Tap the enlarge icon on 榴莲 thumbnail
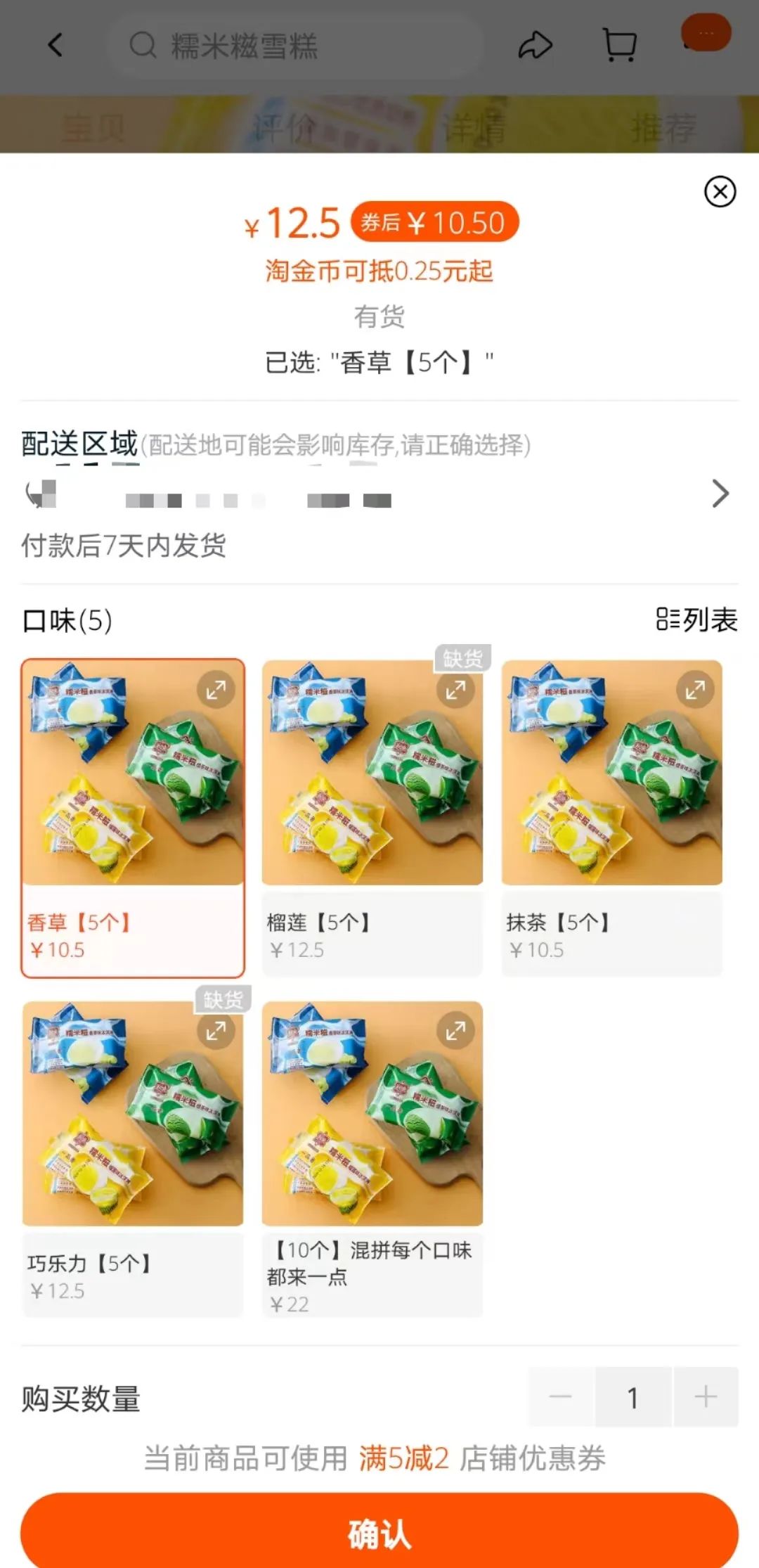 pos(455,690)
